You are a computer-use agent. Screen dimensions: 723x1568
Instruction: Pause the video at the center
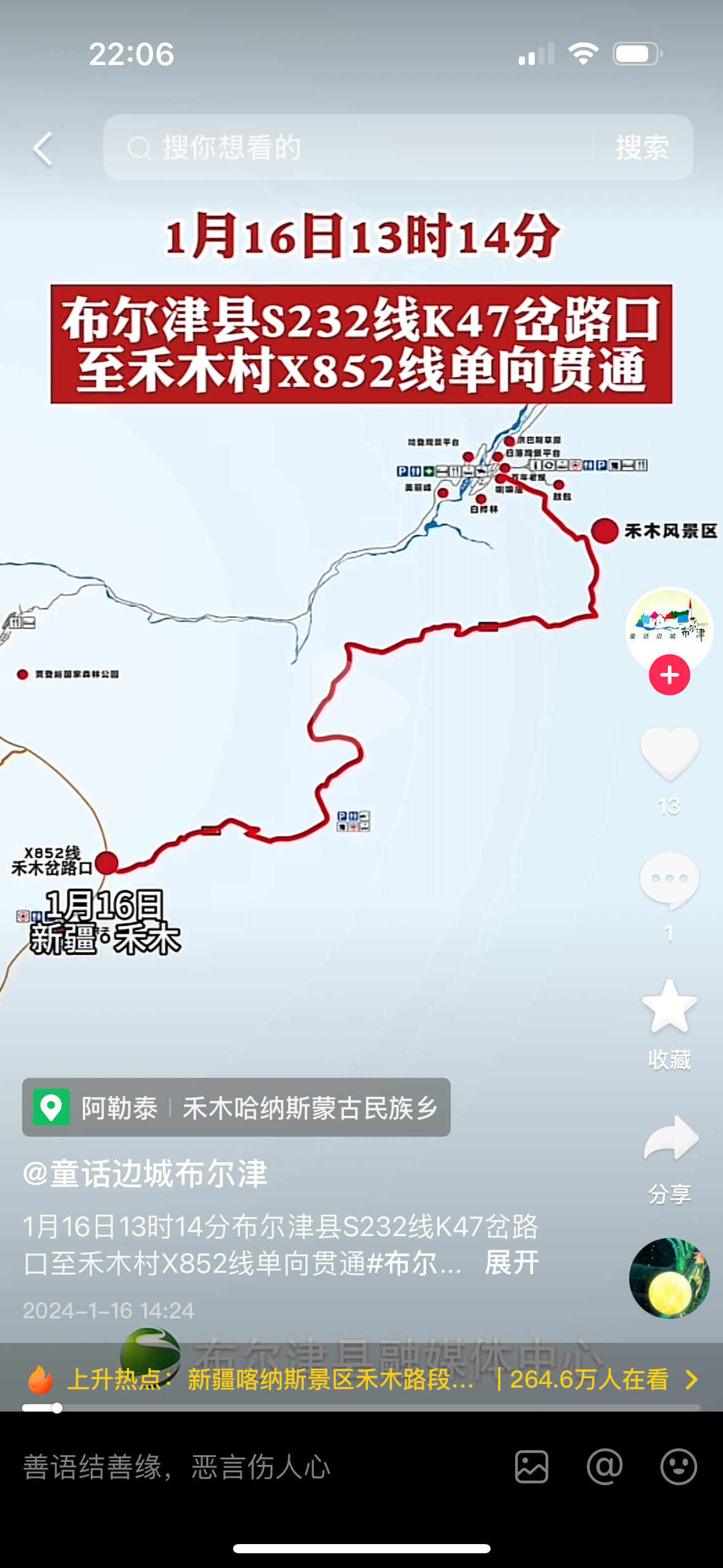tap(361, 705)
